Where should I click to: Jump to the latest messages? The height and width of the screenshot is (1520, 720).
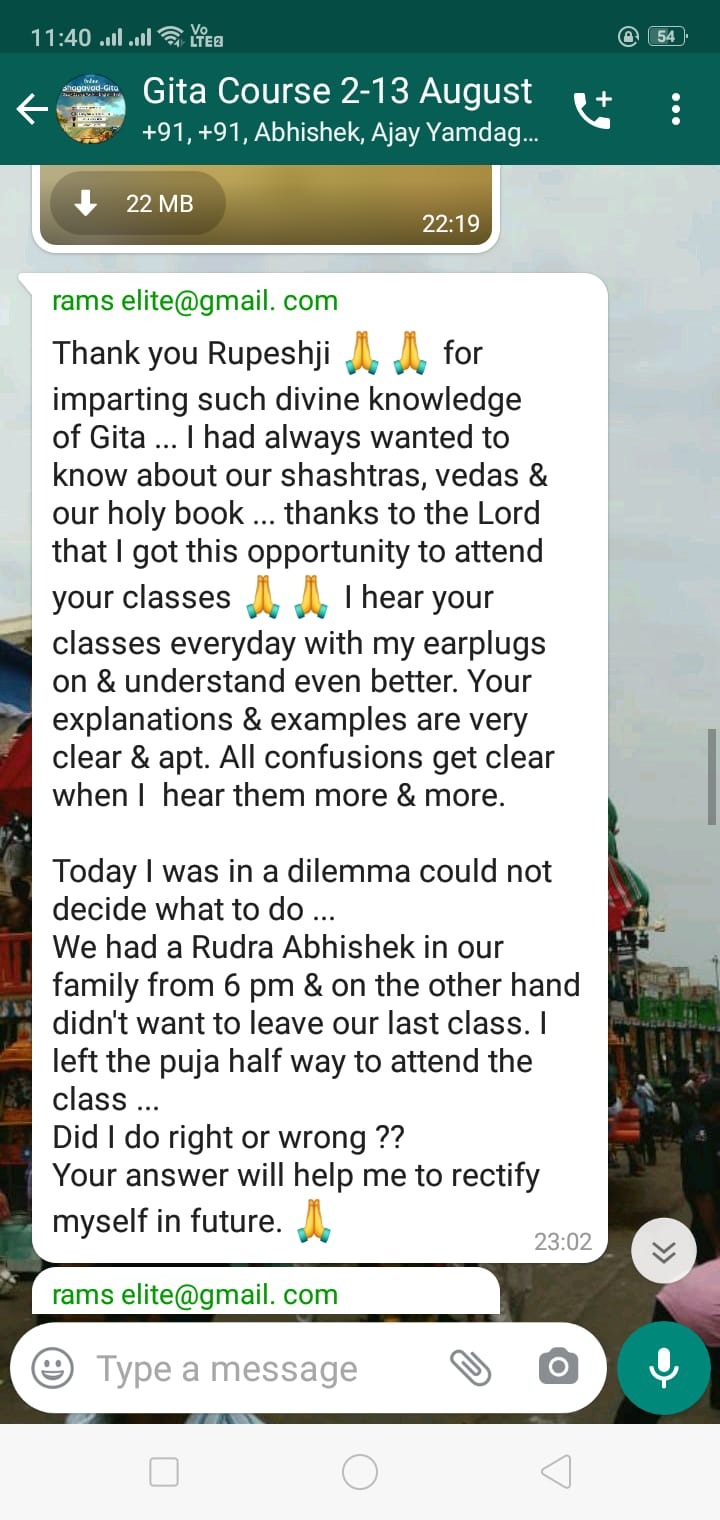point(664,1251)
